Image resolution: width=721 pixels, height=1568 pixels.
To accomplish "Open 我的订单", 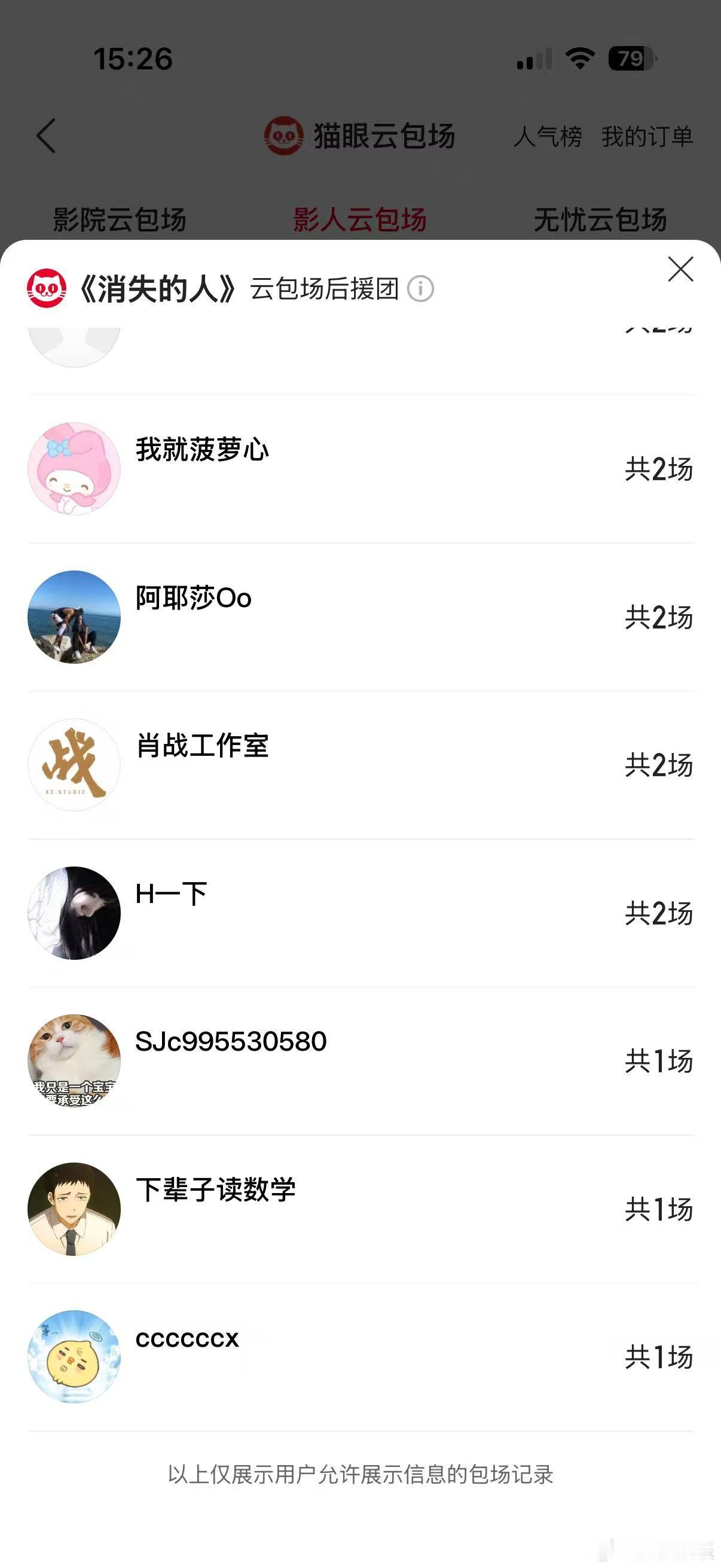I will [x=647, y=136].
